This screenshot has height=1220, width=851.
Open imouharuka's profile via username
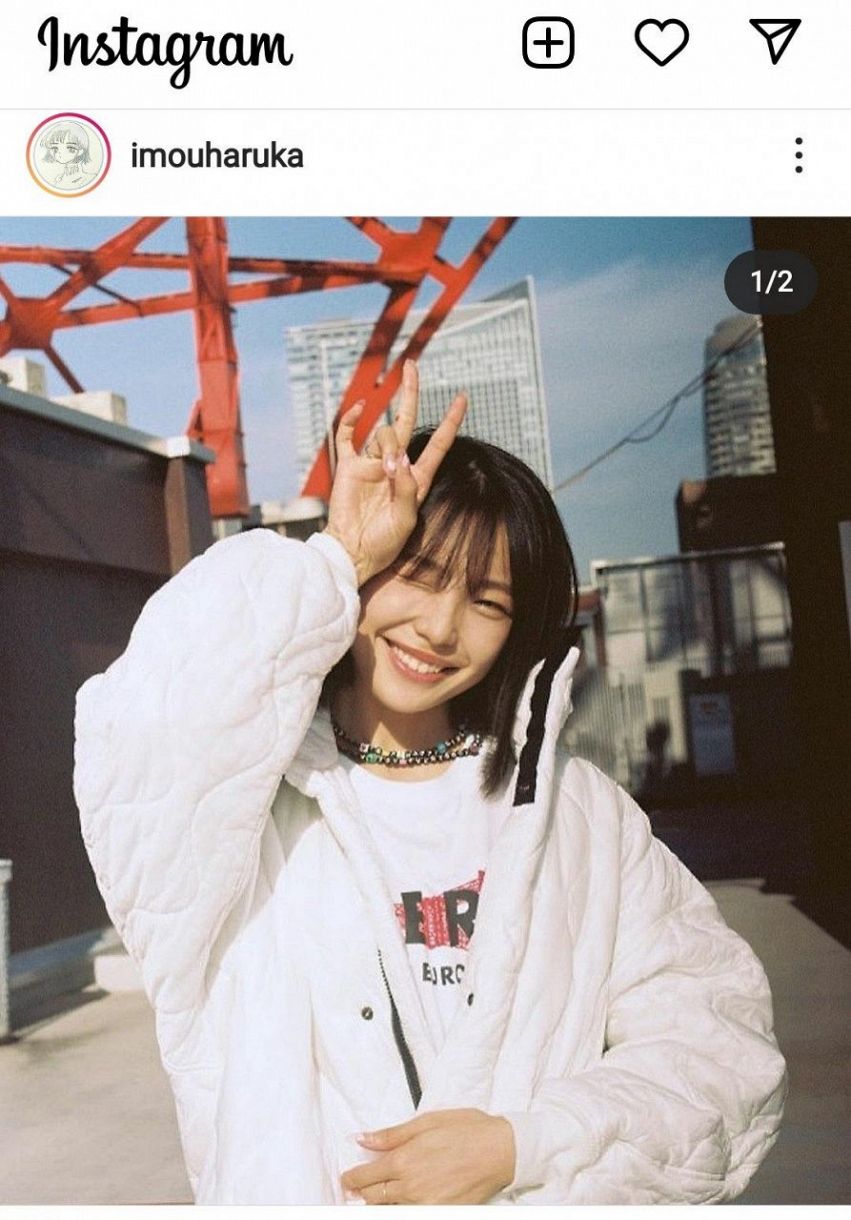pyautogui.click(x=217, y=156)
